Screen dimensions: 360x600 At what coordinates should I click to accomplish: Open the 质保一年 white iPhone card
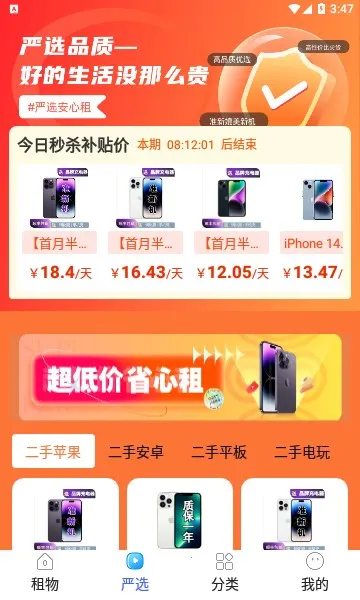coord(180,515)
